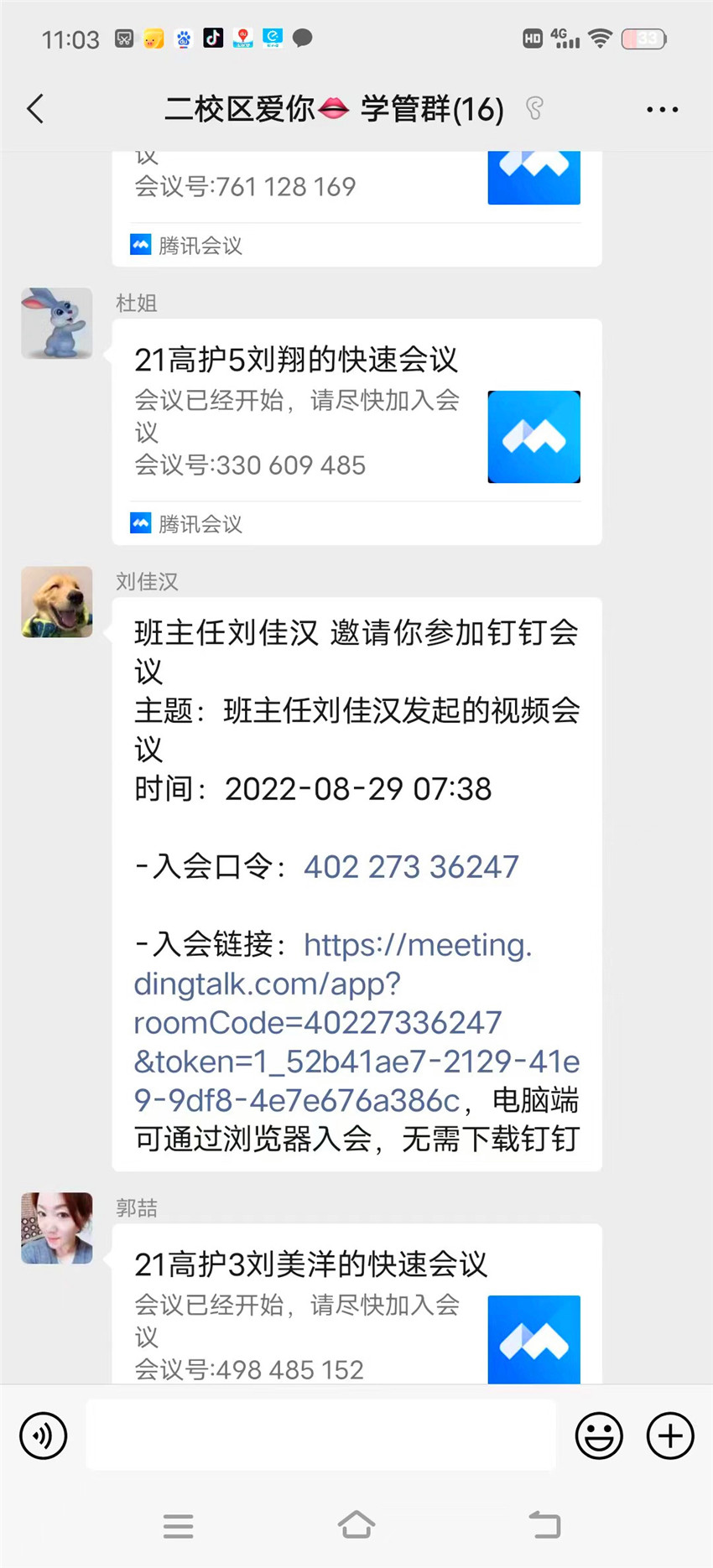713x1568 pixels.
Task: Join 21高护3刘美洋的快速会议 meeting card
Action: [x=356, y=1304]
